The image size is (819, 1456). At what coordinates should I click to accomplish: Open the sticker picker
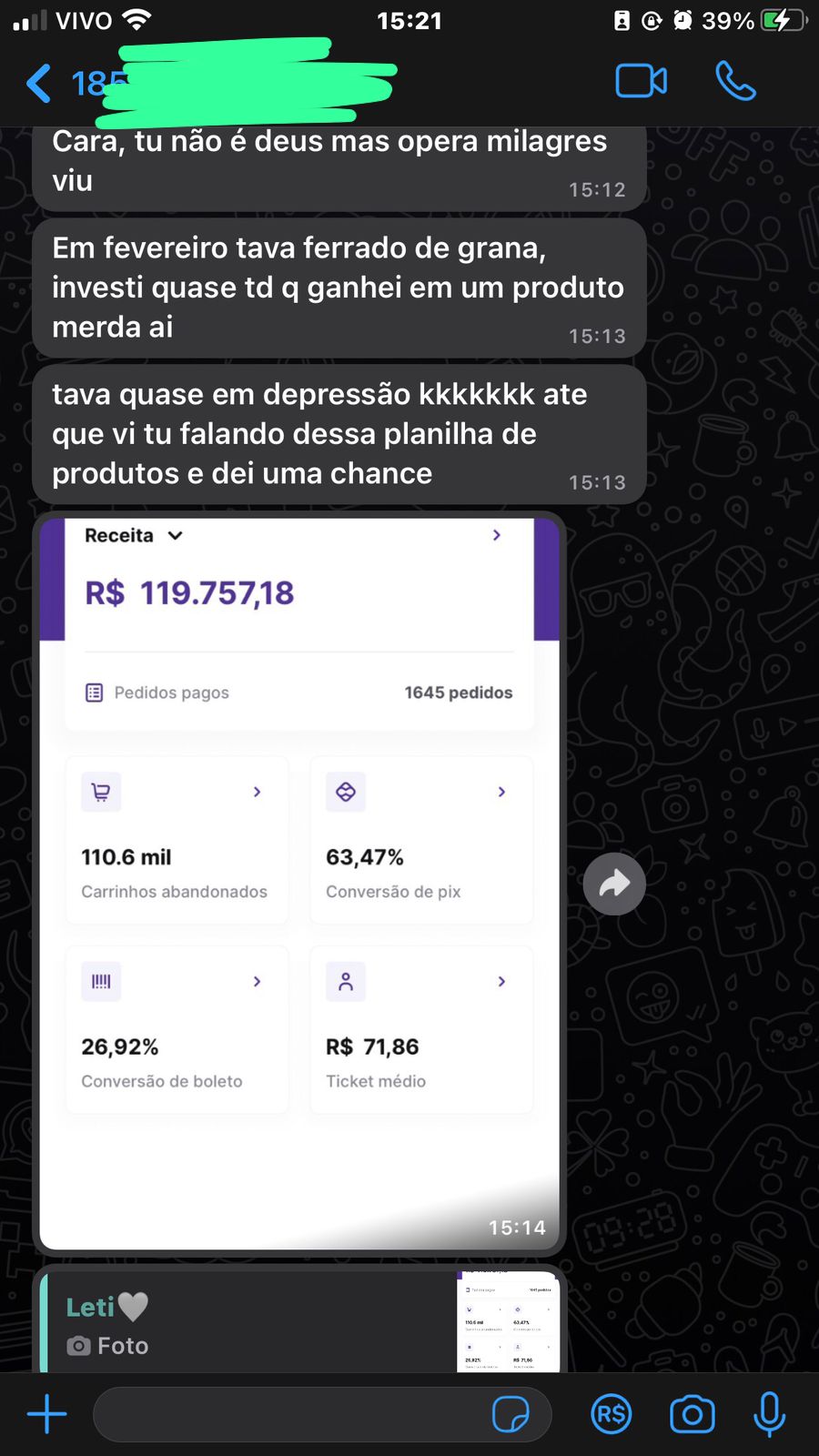click(511, 1414)
